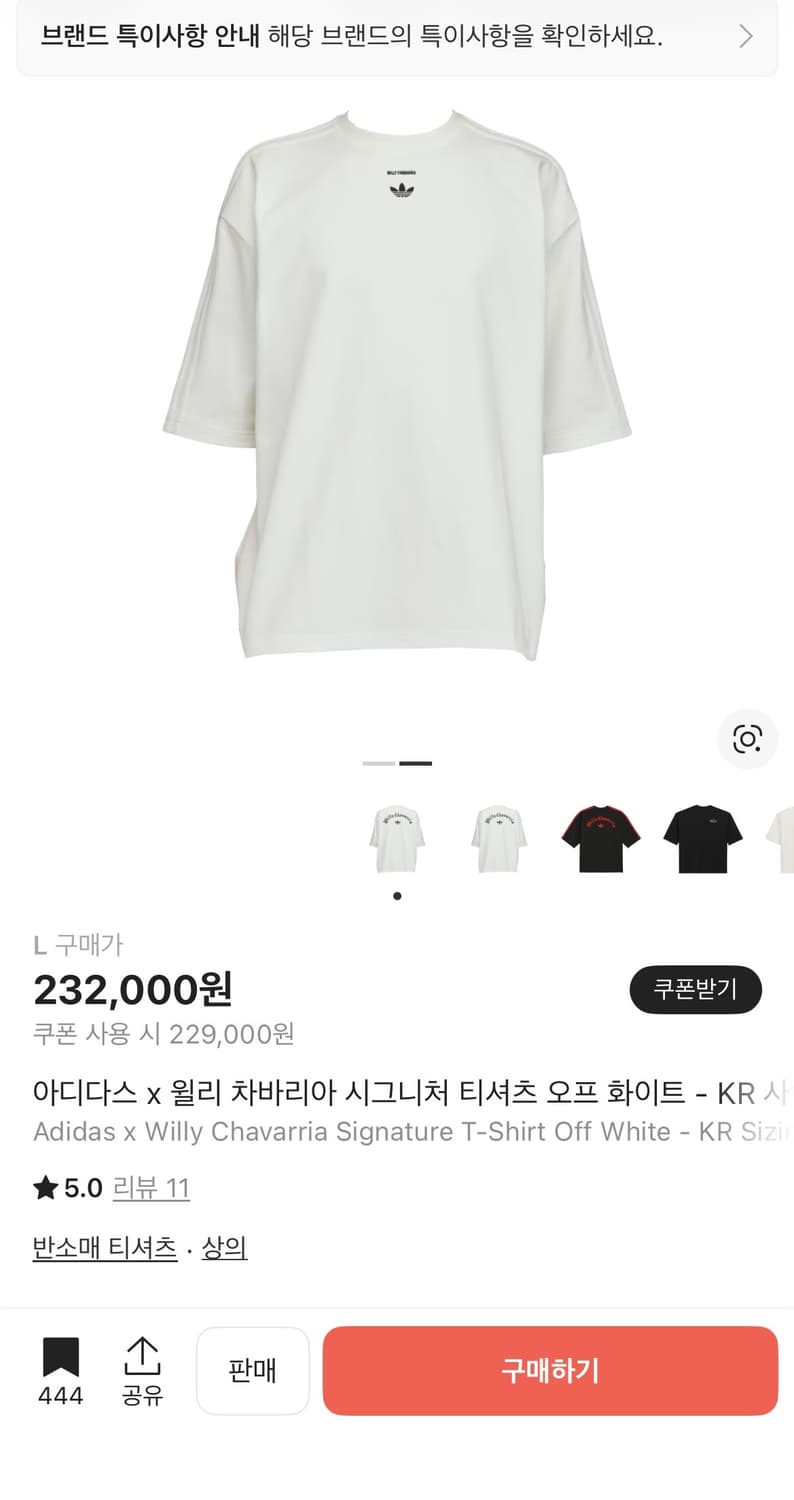The image size is (794, 1500).
Task: Click the star icon next to 5.0 rating
Action: [x=42, y=1188]
